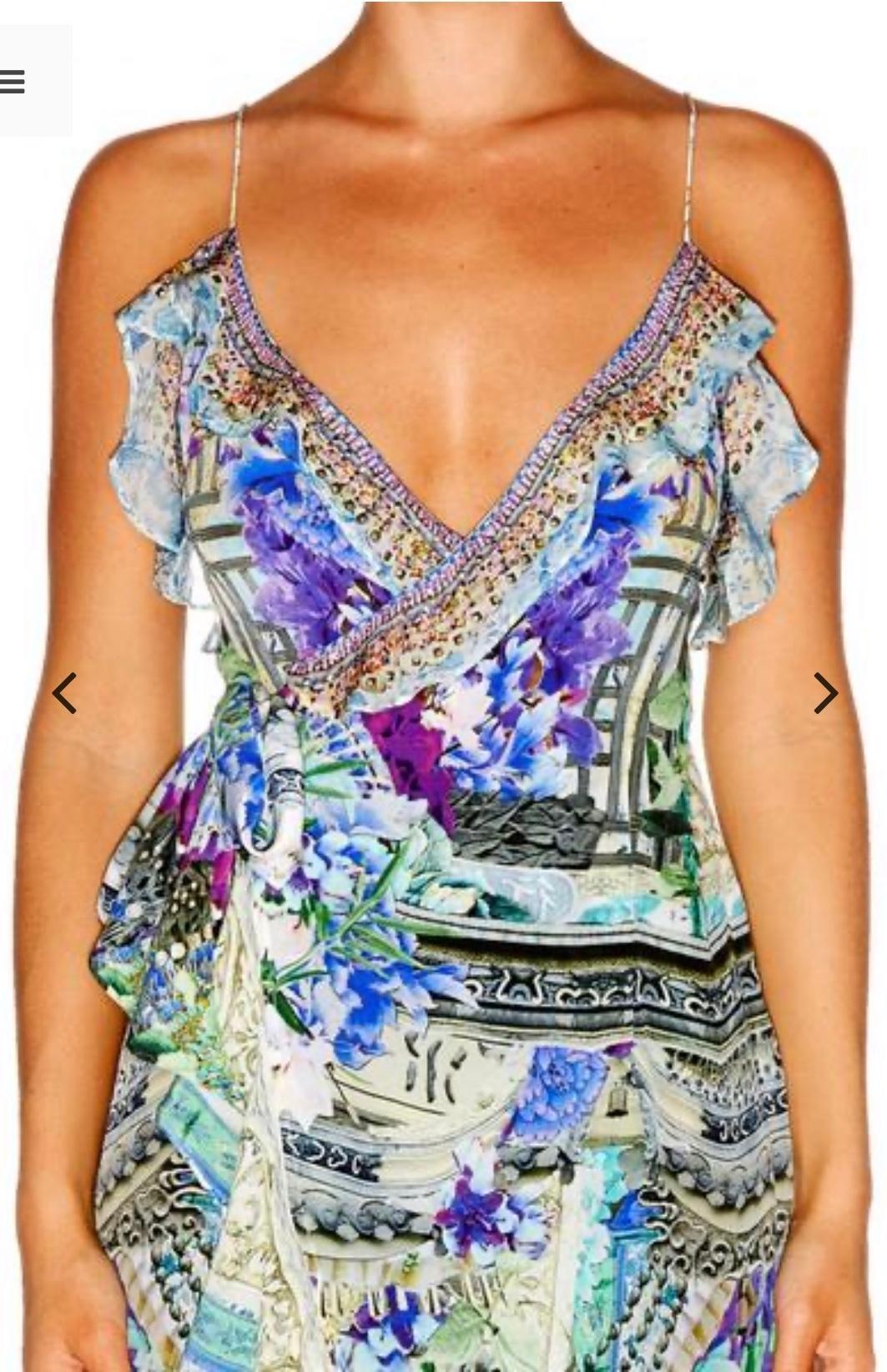Show the previous product image
Screen dimensions: 887x1372
point(64,693)
